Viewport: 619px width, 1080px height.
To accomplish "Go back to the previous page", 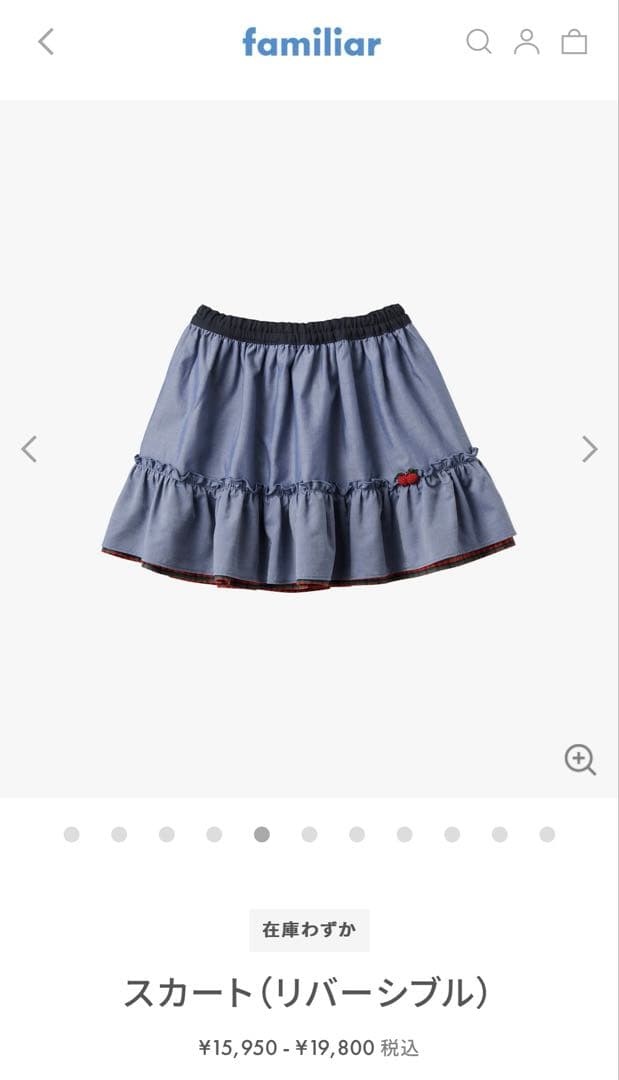I will coord(46,42).
